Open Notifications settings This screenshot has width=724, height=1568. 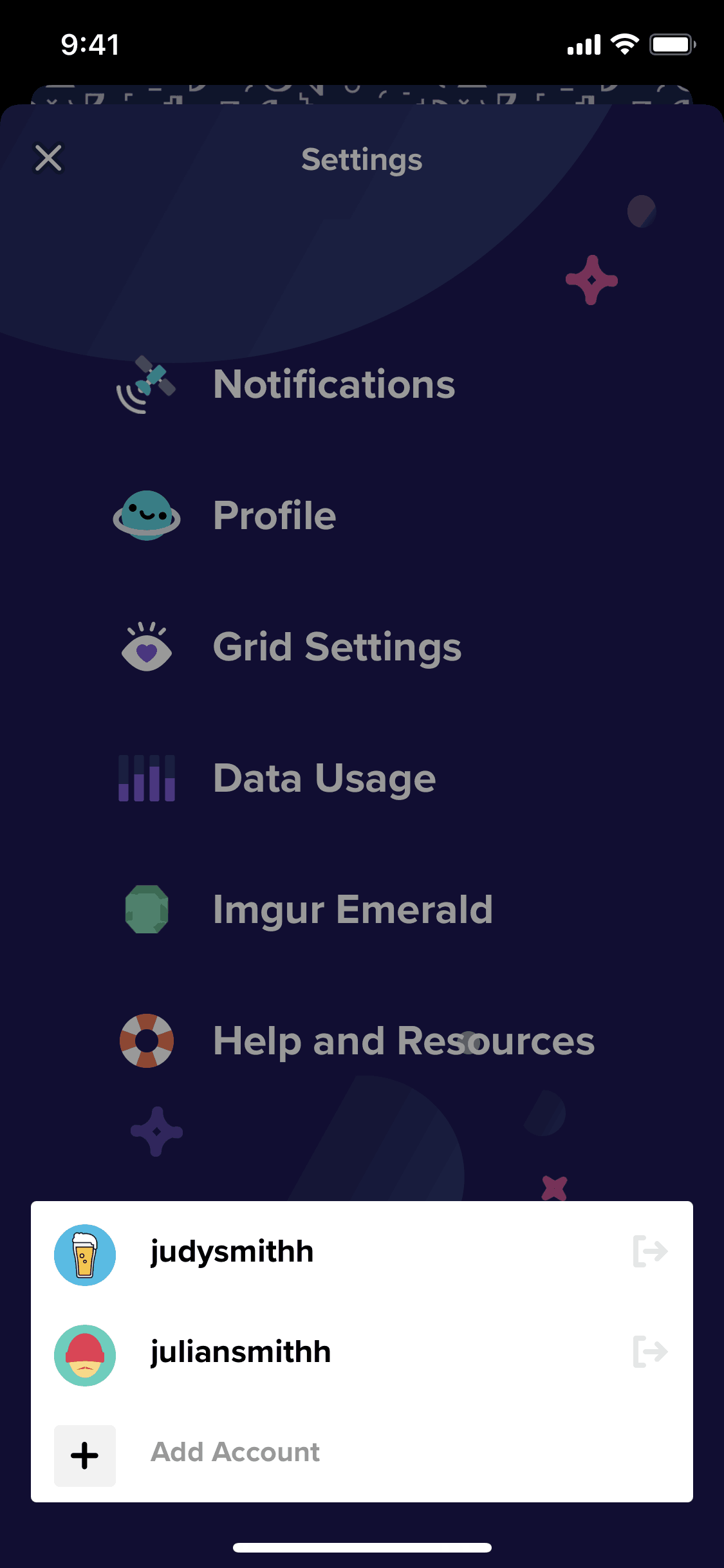[x=333, y=384]
